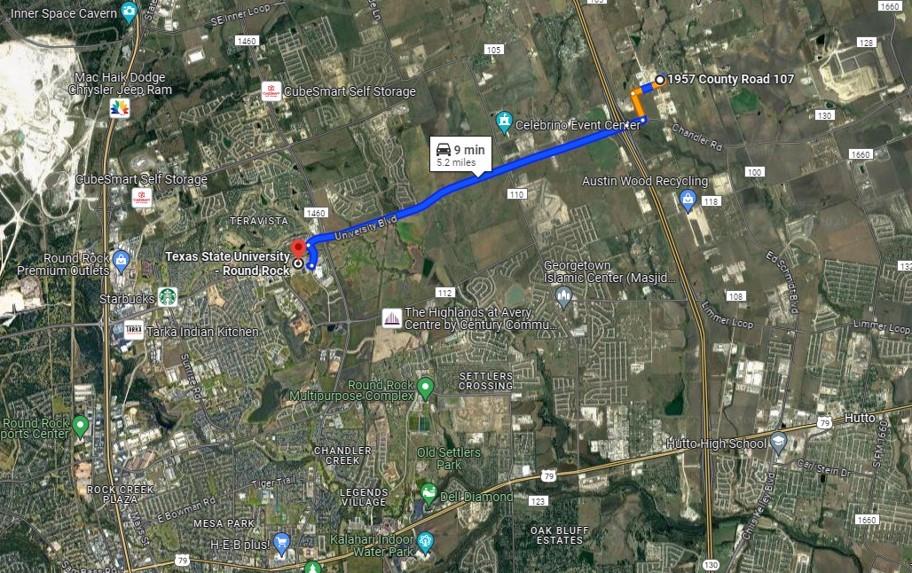The width and height of the screenshot is (912, 573).
Task: Select the Starbucks marker
Action: tap(167, 297)
